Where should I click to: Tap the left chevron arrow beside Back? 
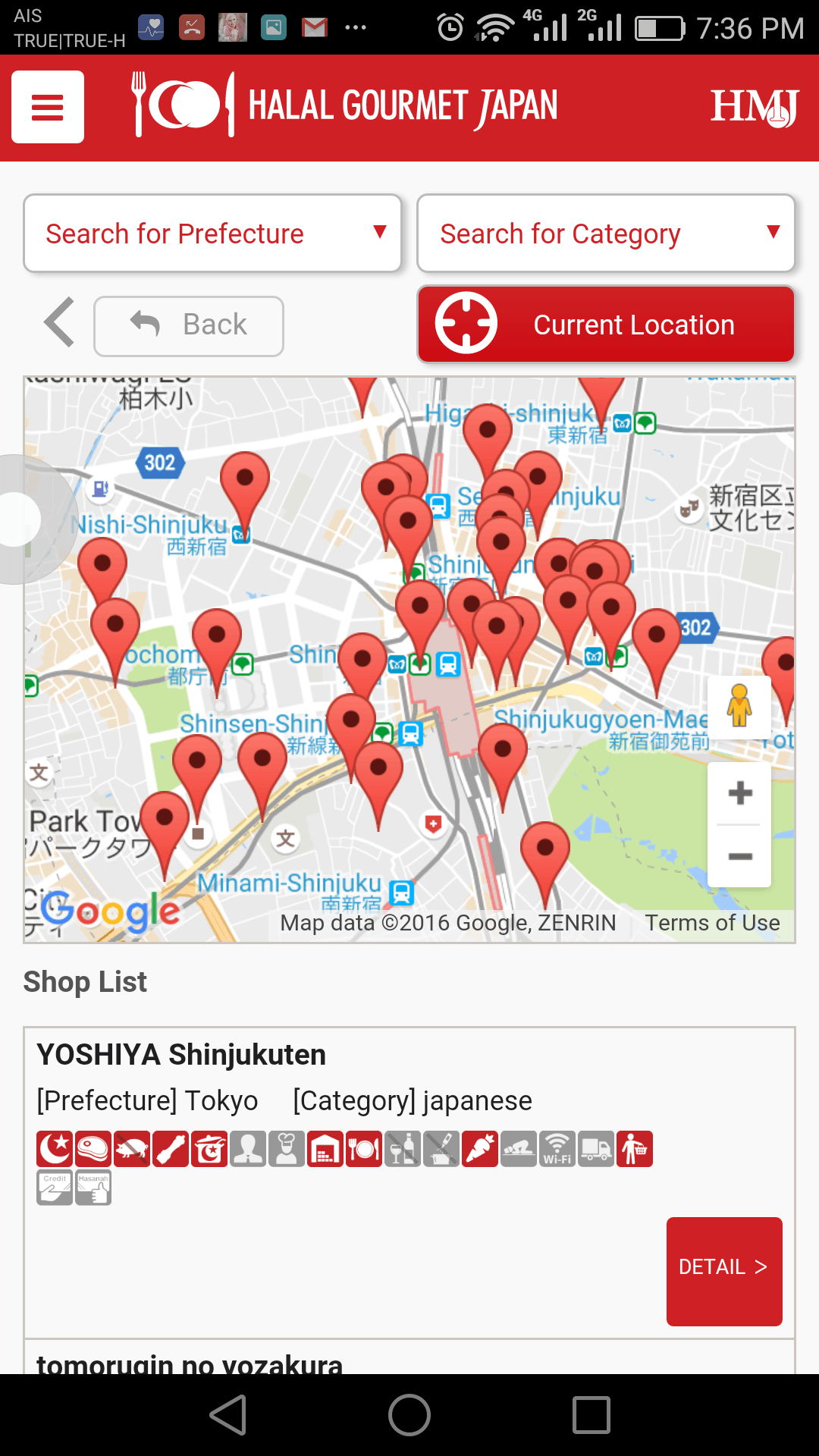coord(60,322)
